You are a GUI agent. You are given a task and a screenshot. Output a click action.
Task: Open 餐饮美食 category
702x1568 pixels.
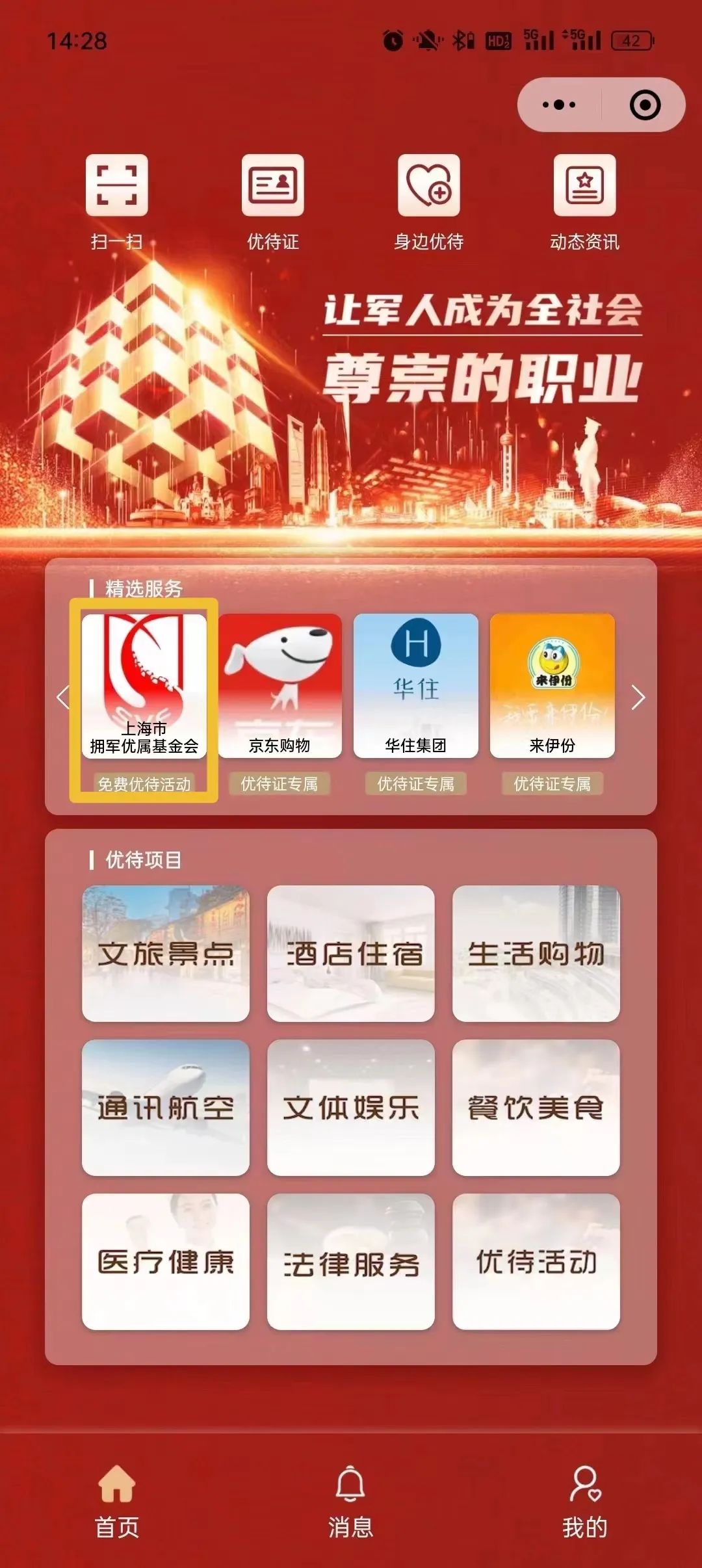tap(536, 1108)
